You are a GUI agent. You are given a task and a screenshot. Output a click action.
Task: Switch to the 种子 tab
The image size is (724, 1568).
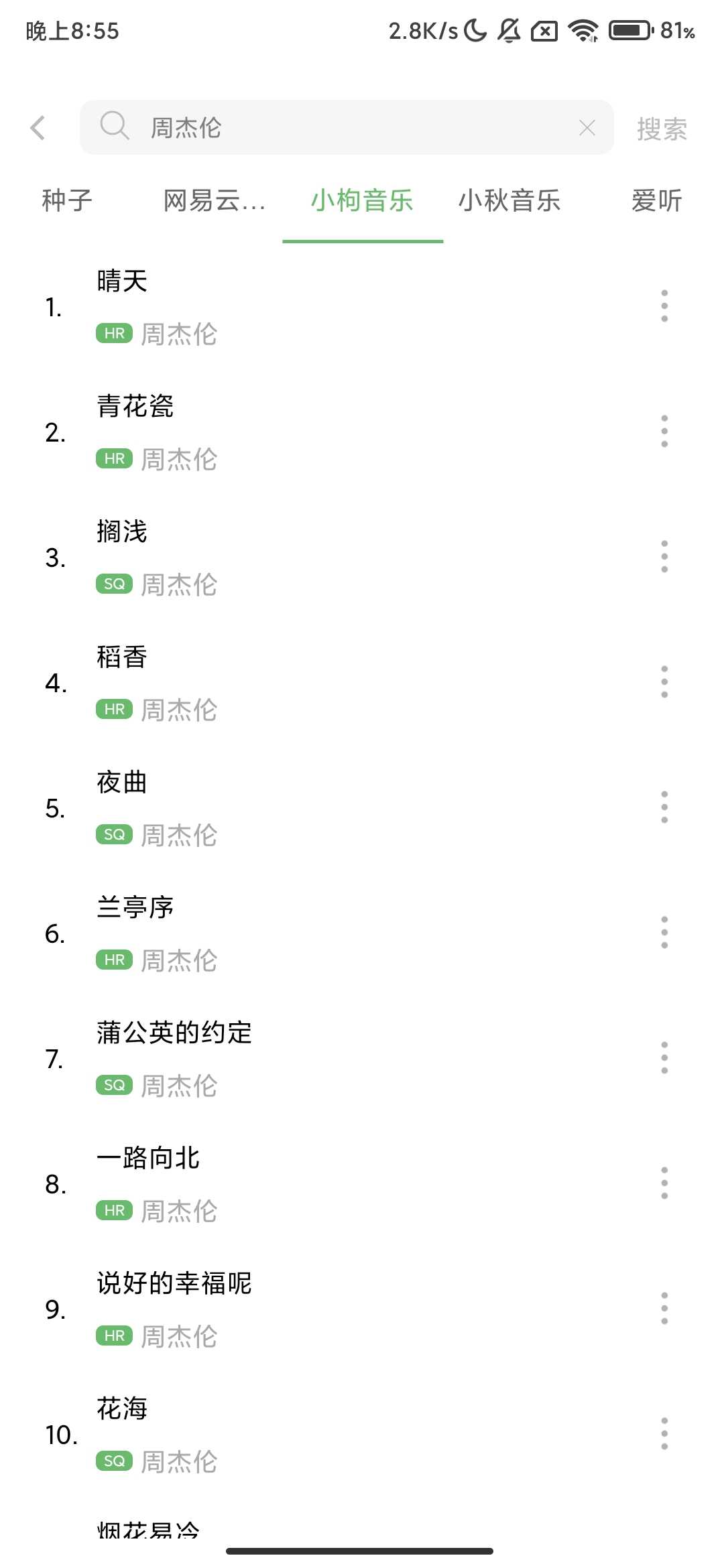67,200
